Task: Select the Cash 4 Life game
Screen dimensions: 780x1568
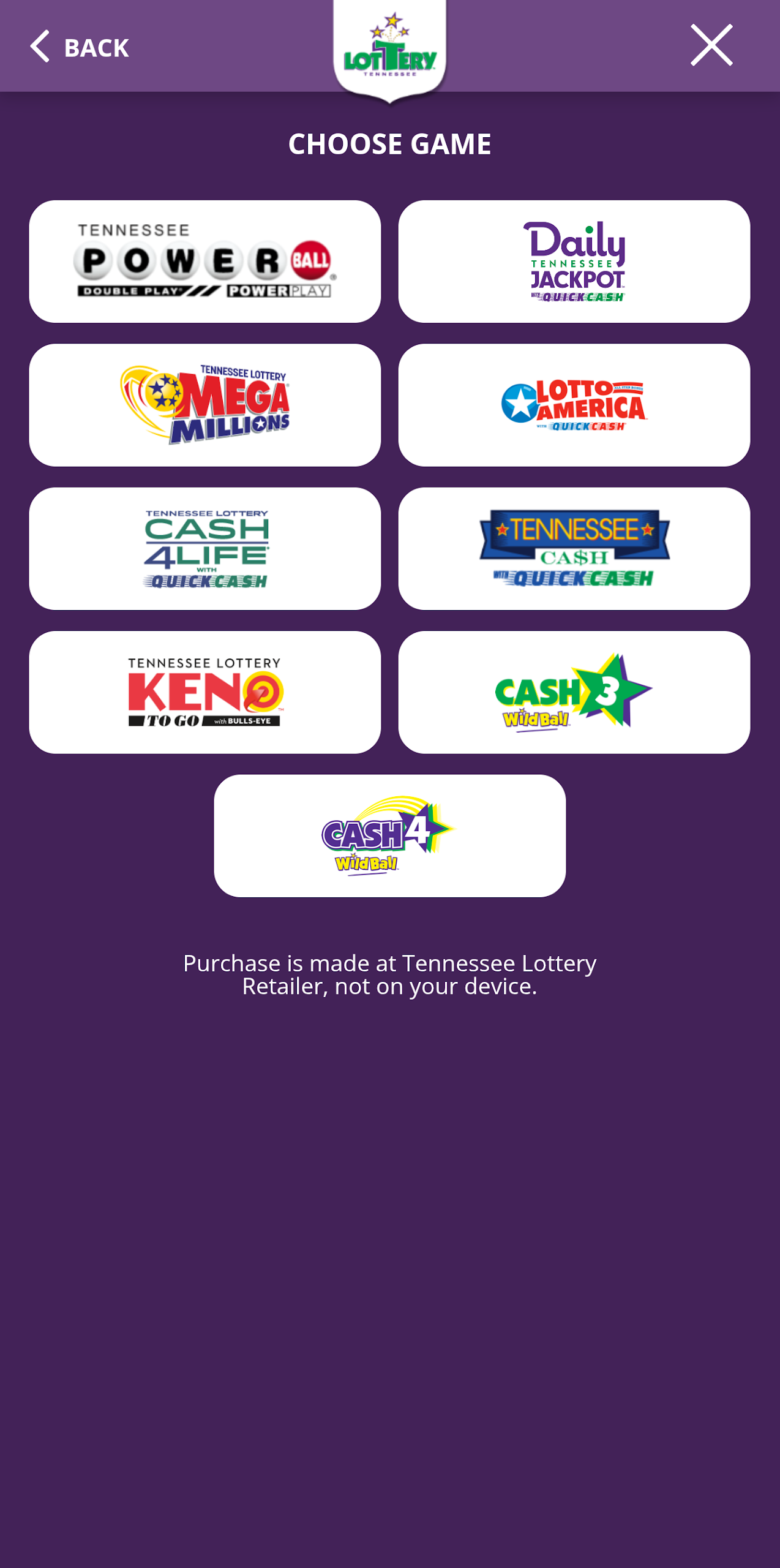Action: click(x=204, y=549)
